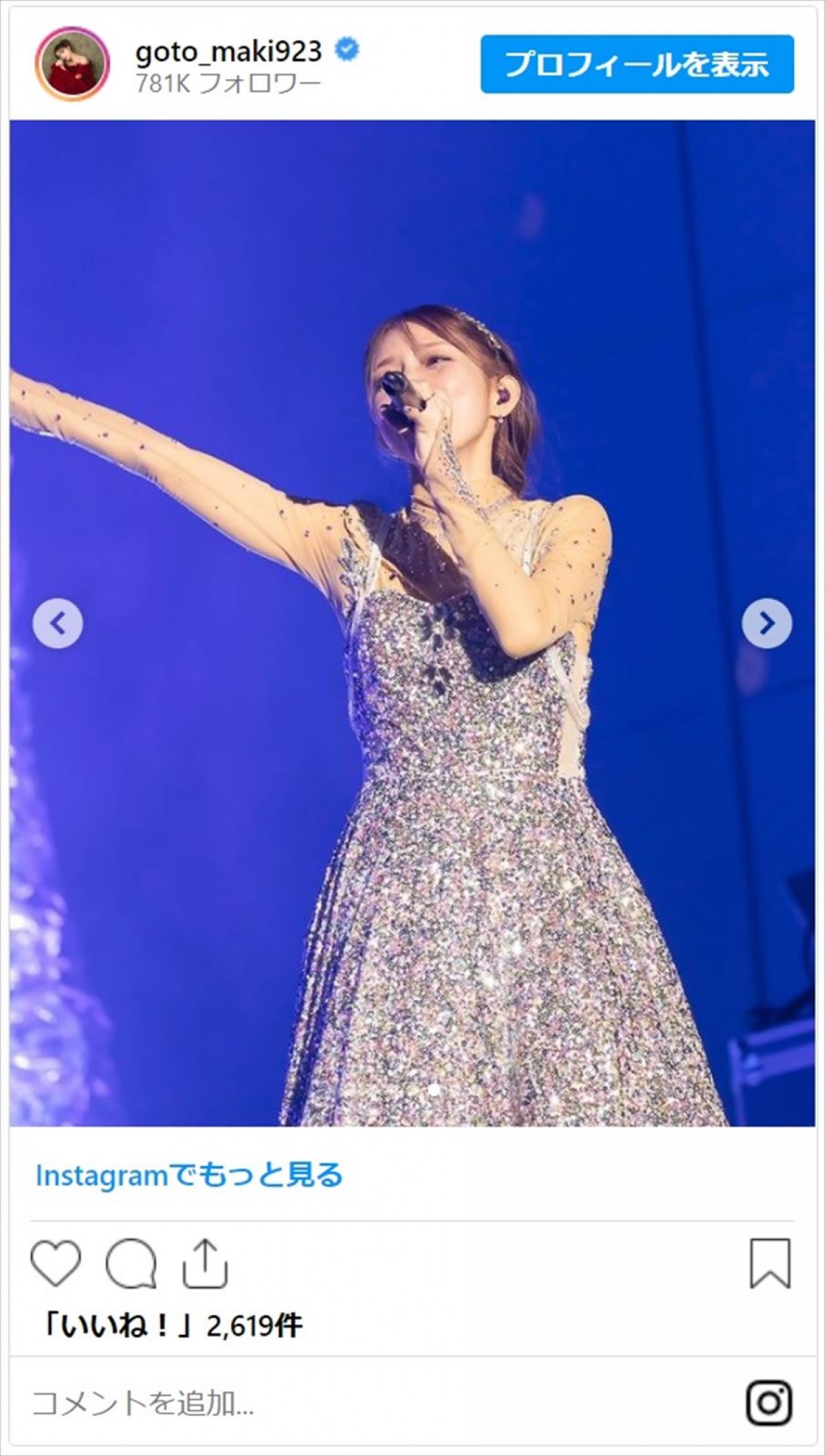Open the goto_maki923 username link
The image size is (825, 1456).
click(x=228, y=51)
